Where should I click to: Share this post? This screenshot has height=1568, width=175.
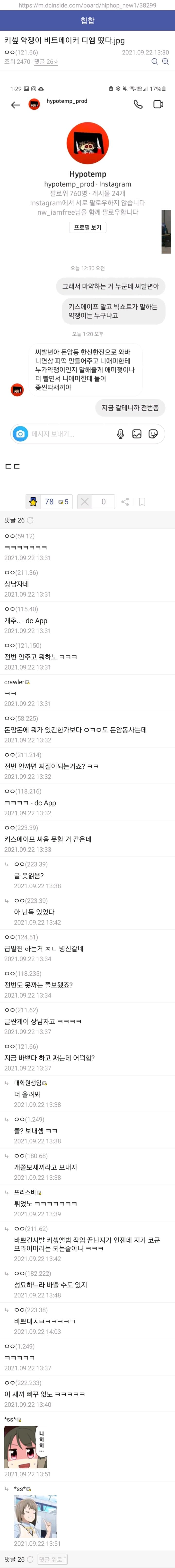tap(125, 502)
